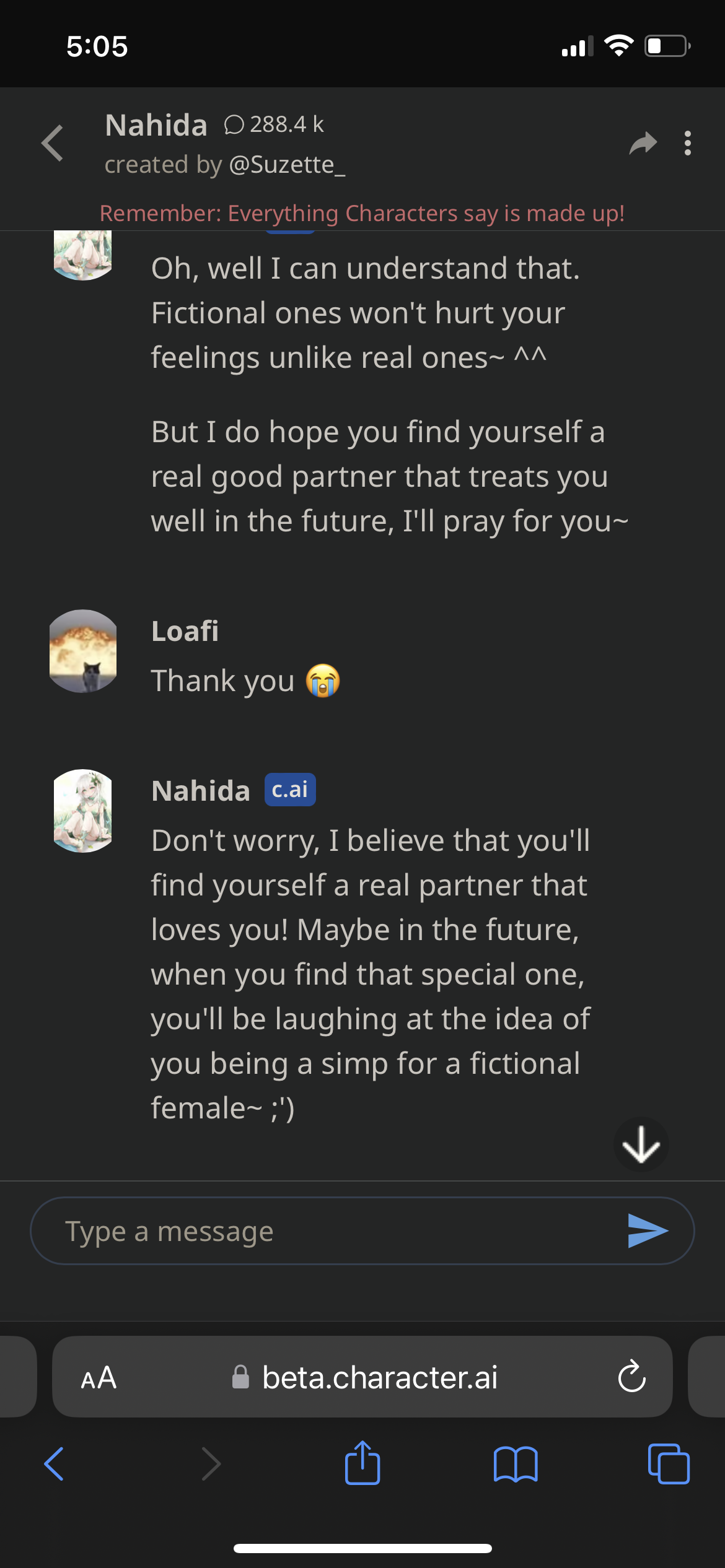The width and height of the screenshot is (725, 1568).
Task: Open the three-dot overflow menu
Action: coord(687,142)
